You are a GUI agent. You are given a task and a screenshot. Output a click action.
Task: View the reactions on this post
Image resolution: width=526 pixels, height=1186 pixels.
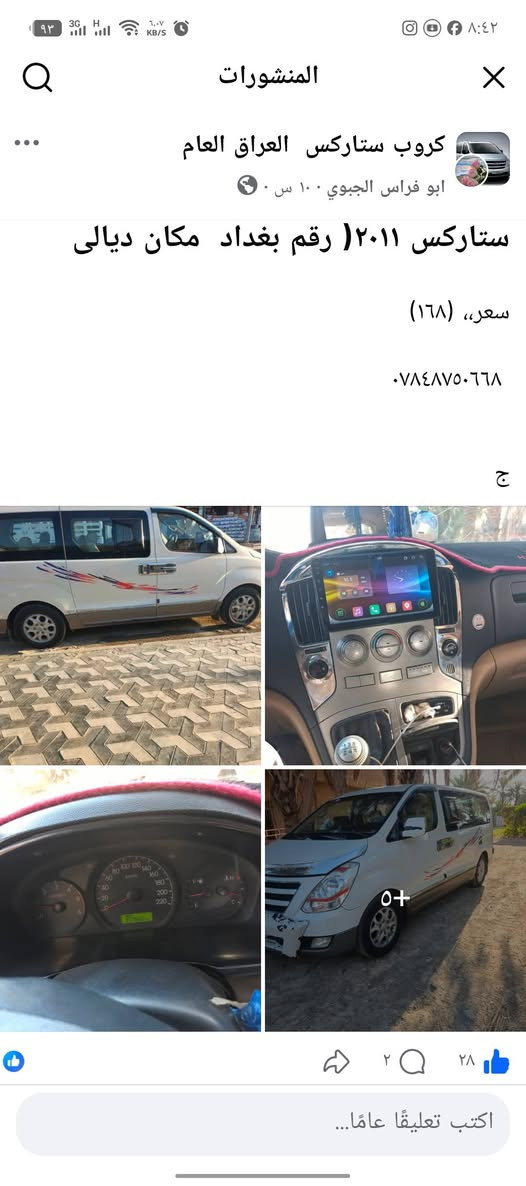14,1061
